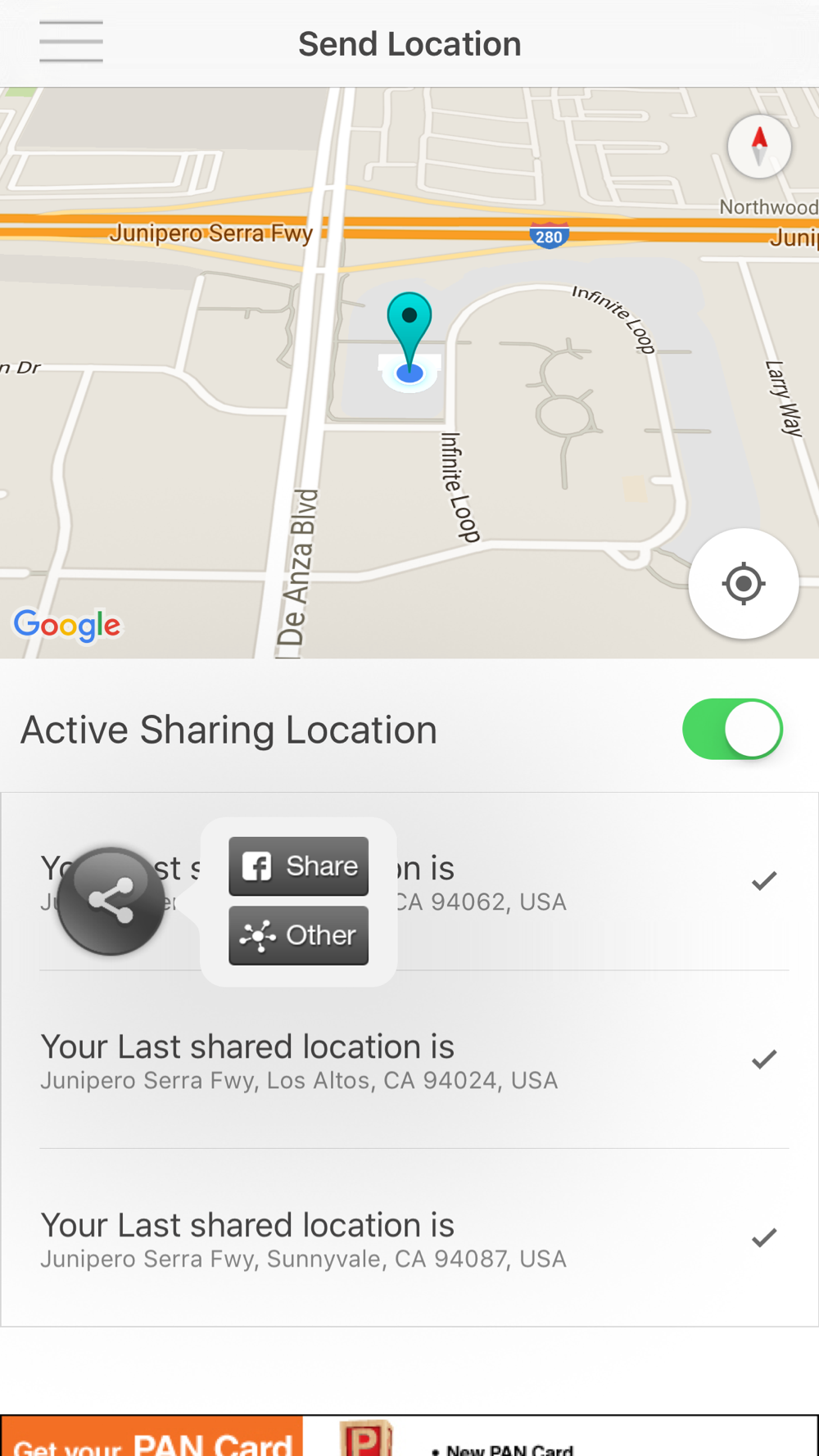Tap the compass to reset orientation

tap(759, 147)
